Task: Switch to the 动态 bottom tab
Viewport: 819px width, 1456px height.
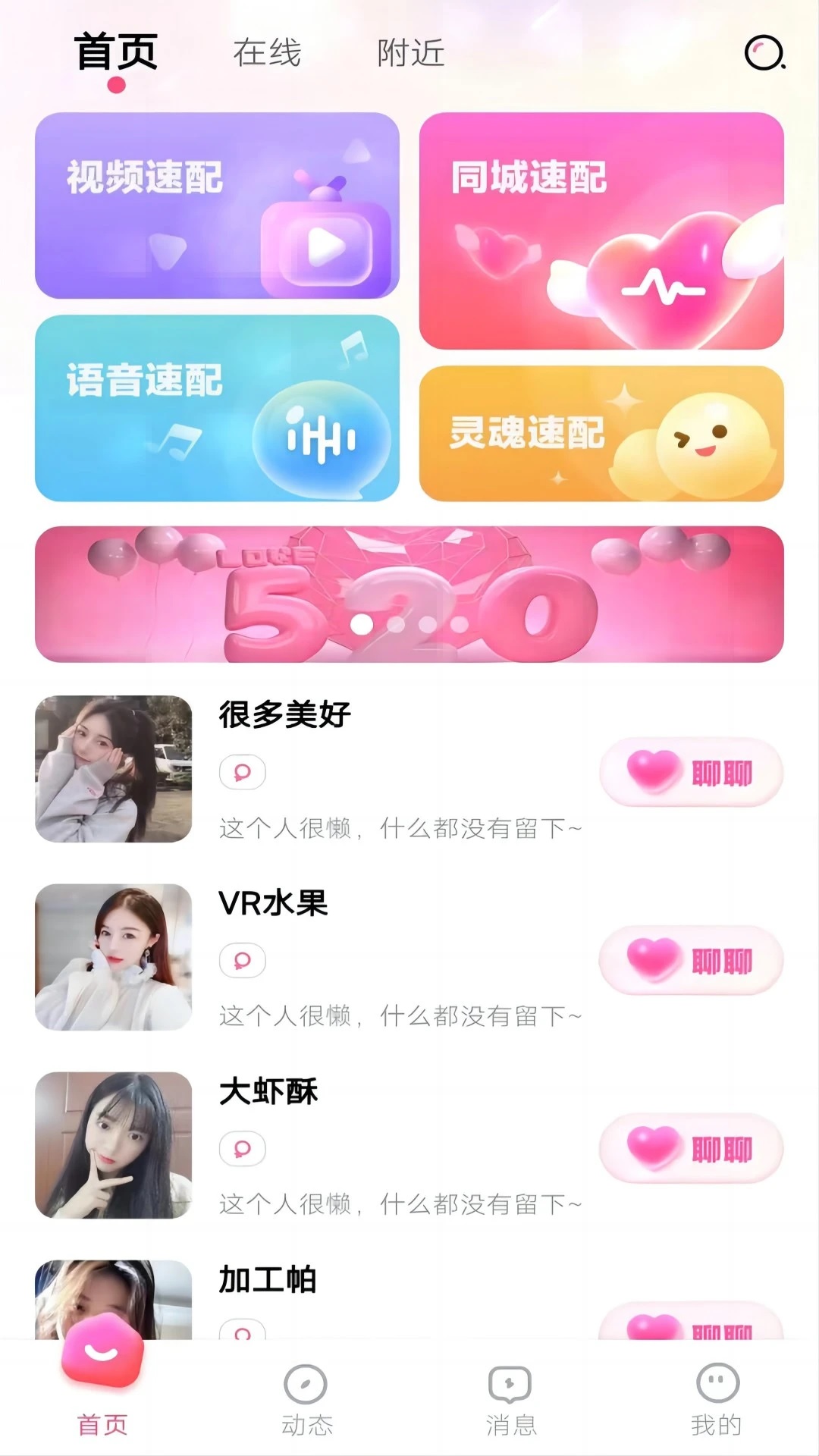Action: pyautogui.click(x=306, y=1400)
